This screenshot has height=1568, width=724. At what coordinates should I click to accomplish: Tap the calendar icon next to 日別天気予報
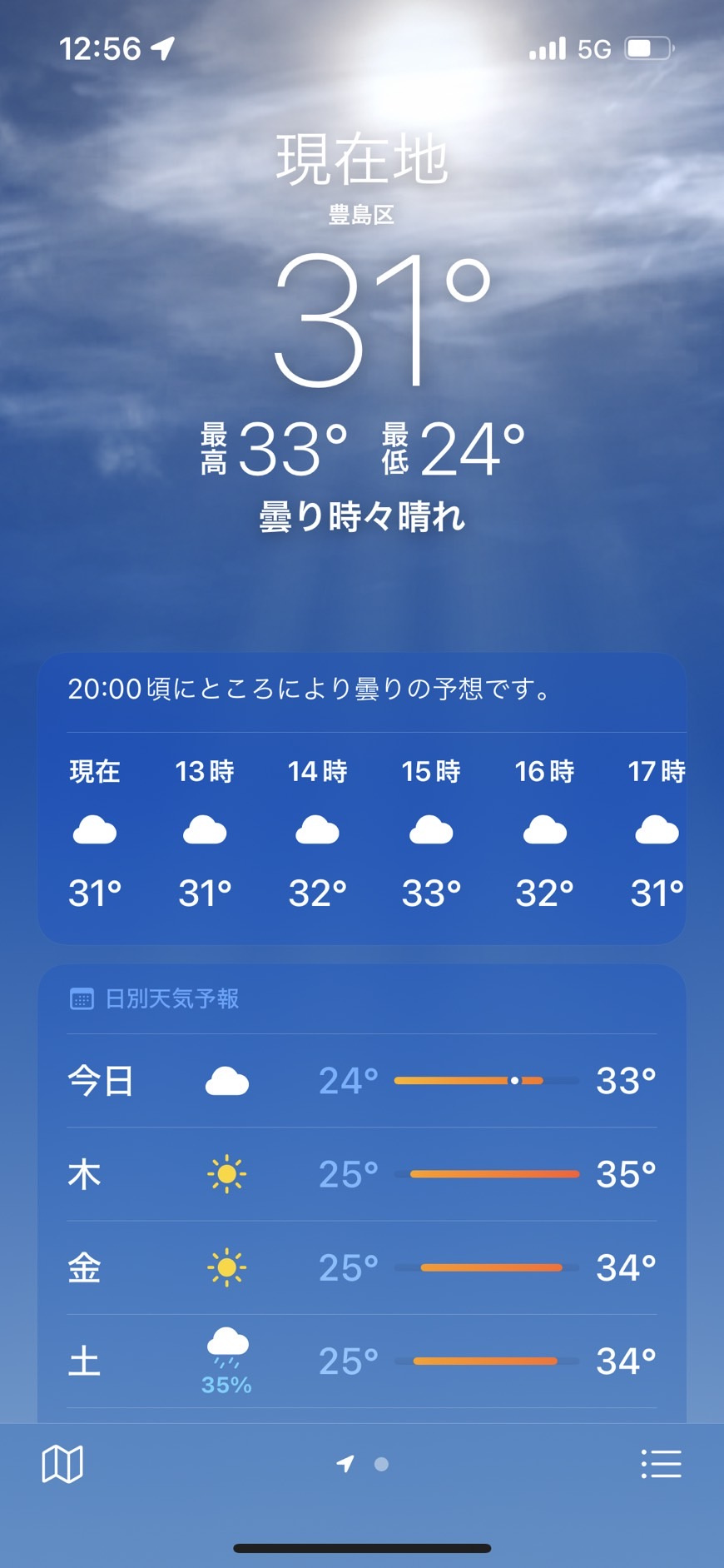tap(82, 998)
